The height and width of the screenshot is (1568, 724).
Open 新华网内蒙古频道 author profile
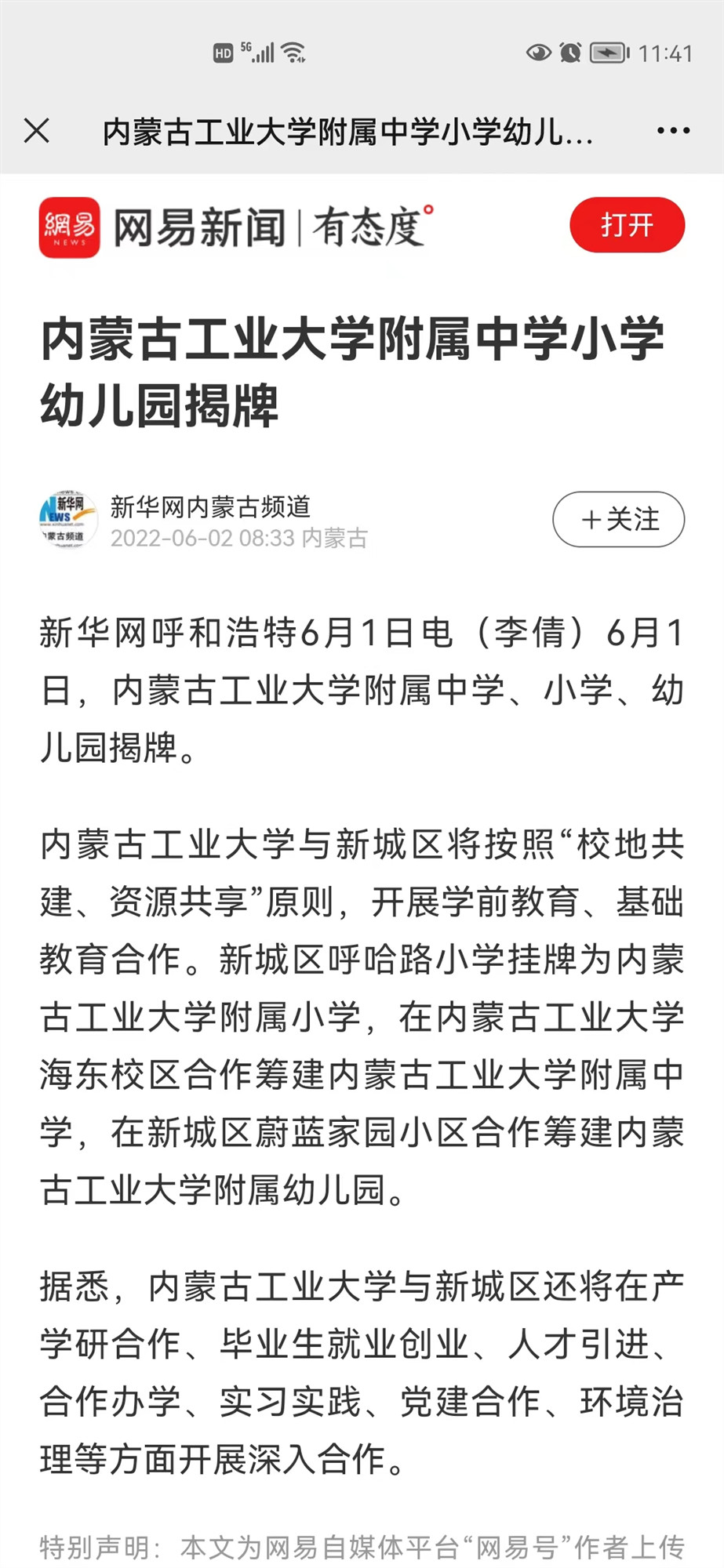210,507
